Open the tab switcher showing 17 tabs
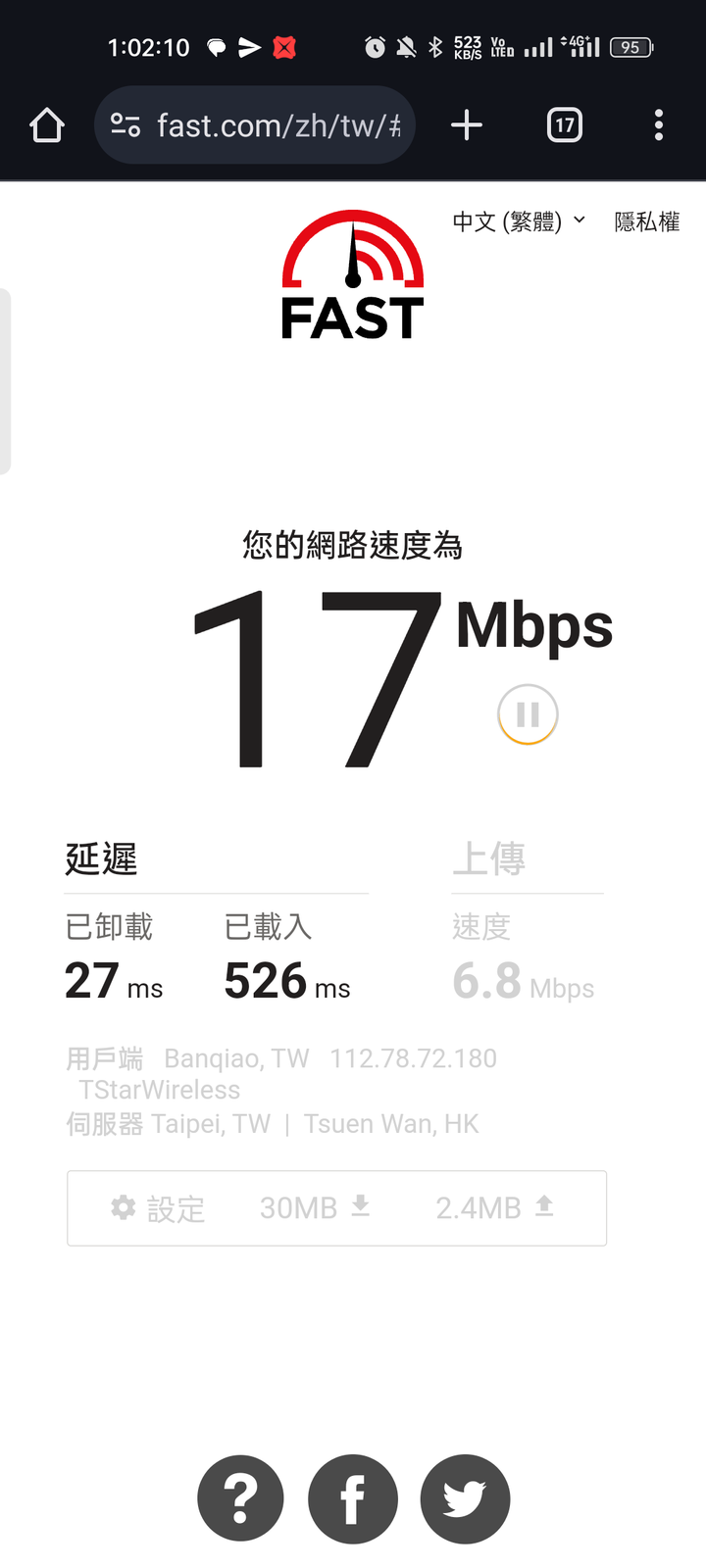706x1568 pixels. pyautogui.click(x=565, y=125)
